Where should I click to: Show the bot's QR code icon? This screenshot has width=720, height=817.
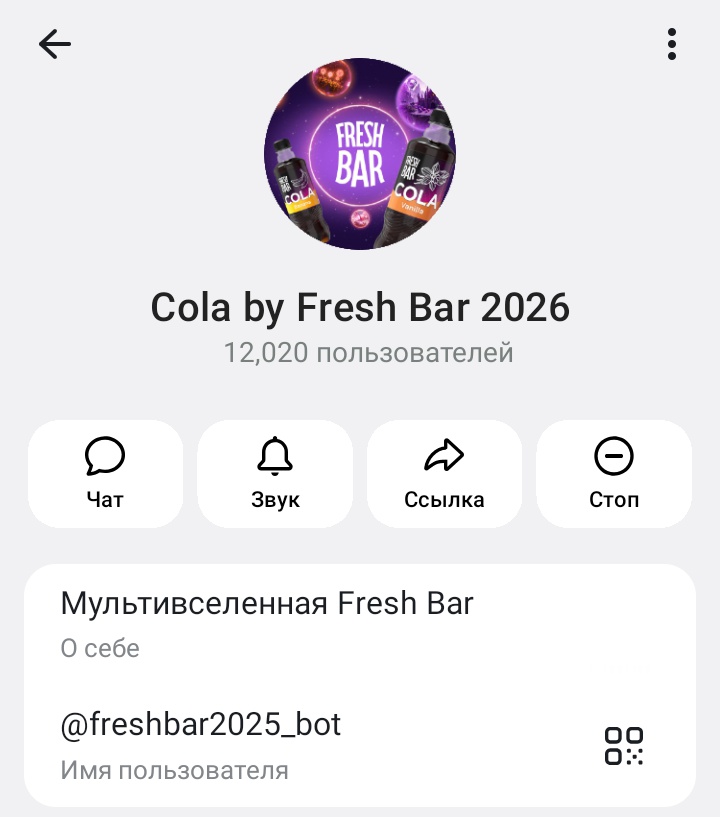coord(624,746)
